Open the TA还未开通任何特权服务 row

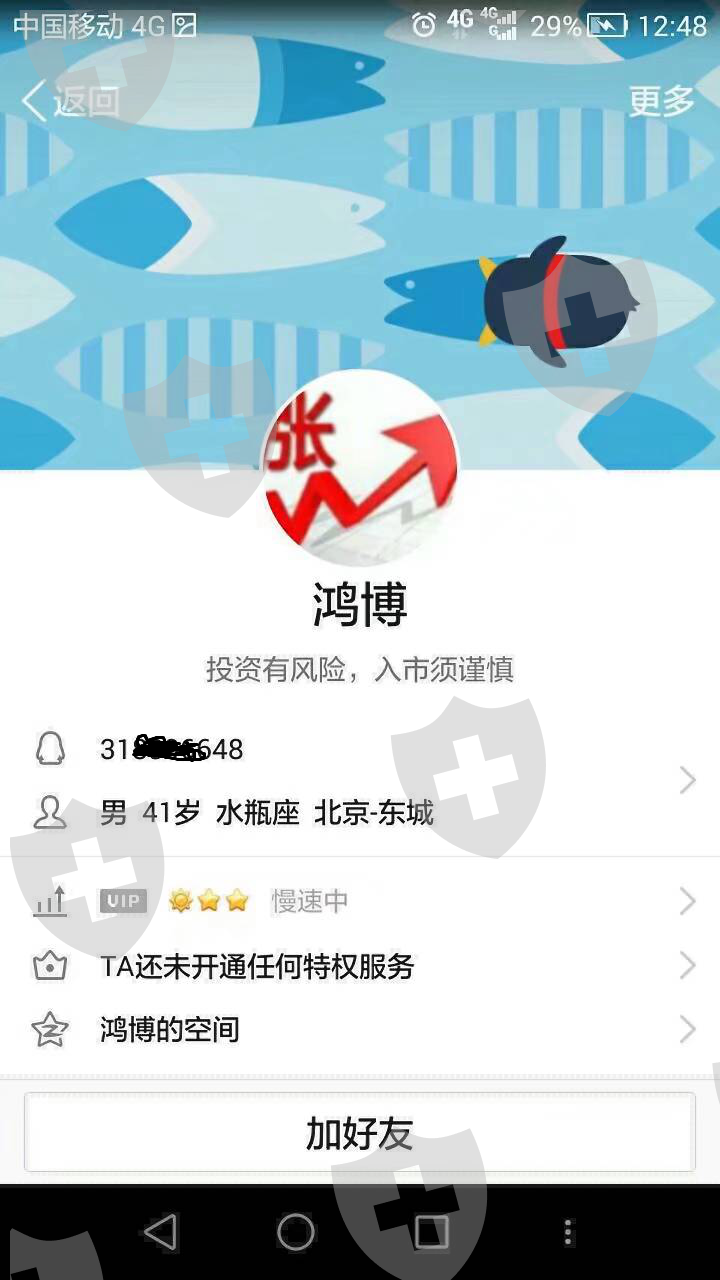click(360, 966)
